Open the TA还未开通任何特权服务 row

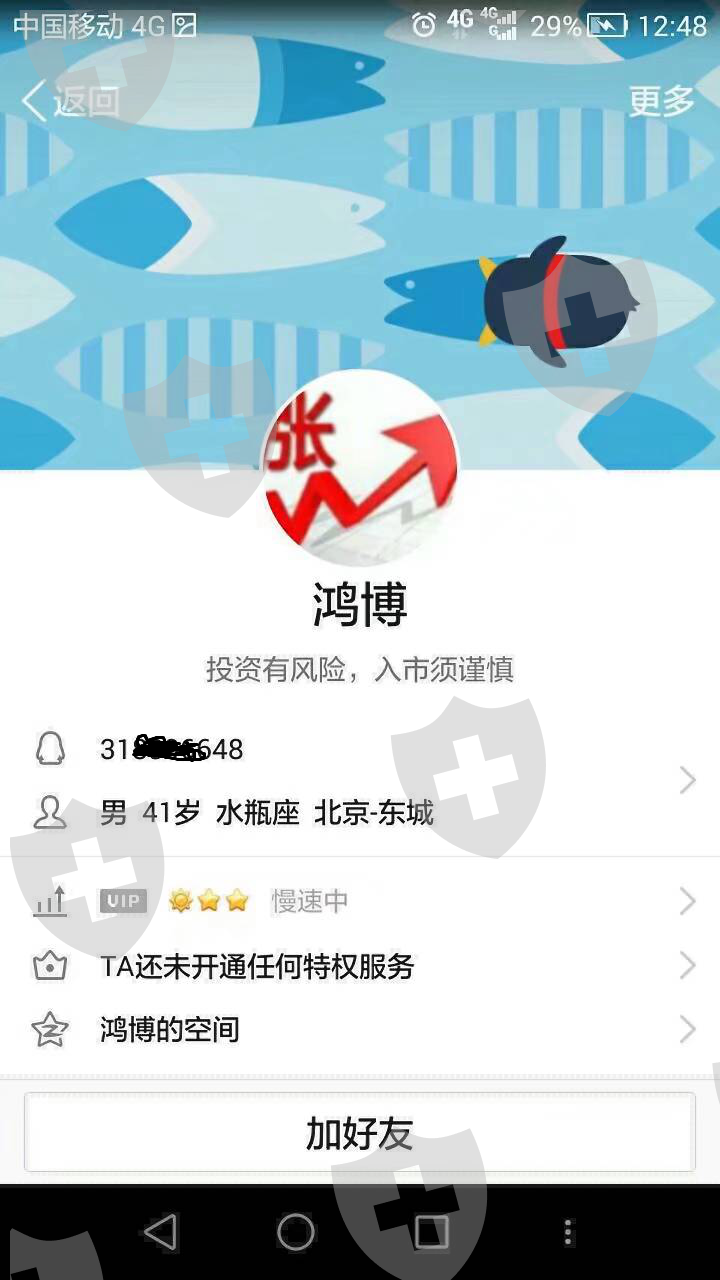click(360, 966)
